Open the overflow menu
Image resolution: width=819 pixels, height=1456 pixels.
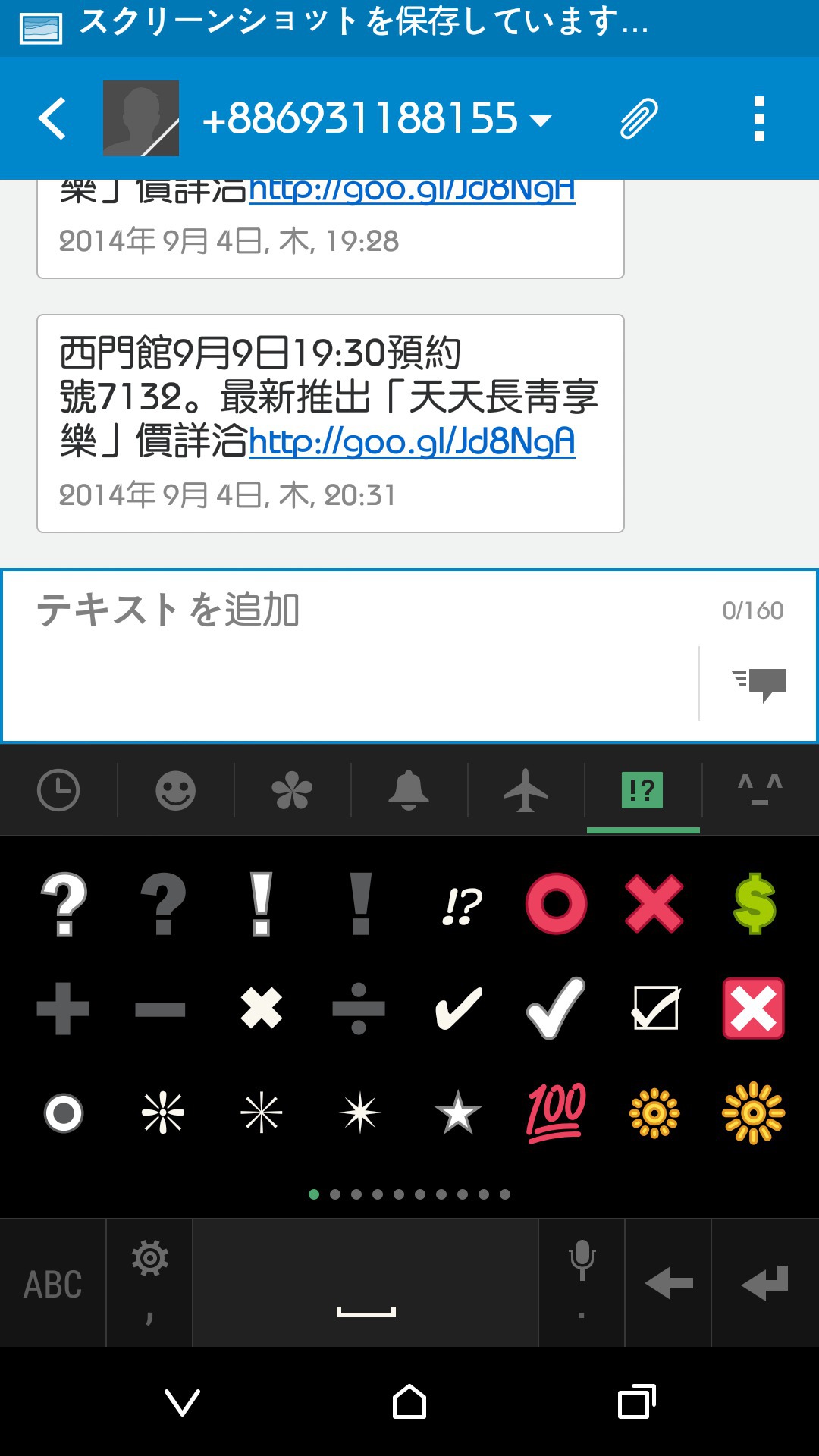[x=759, y=119]
